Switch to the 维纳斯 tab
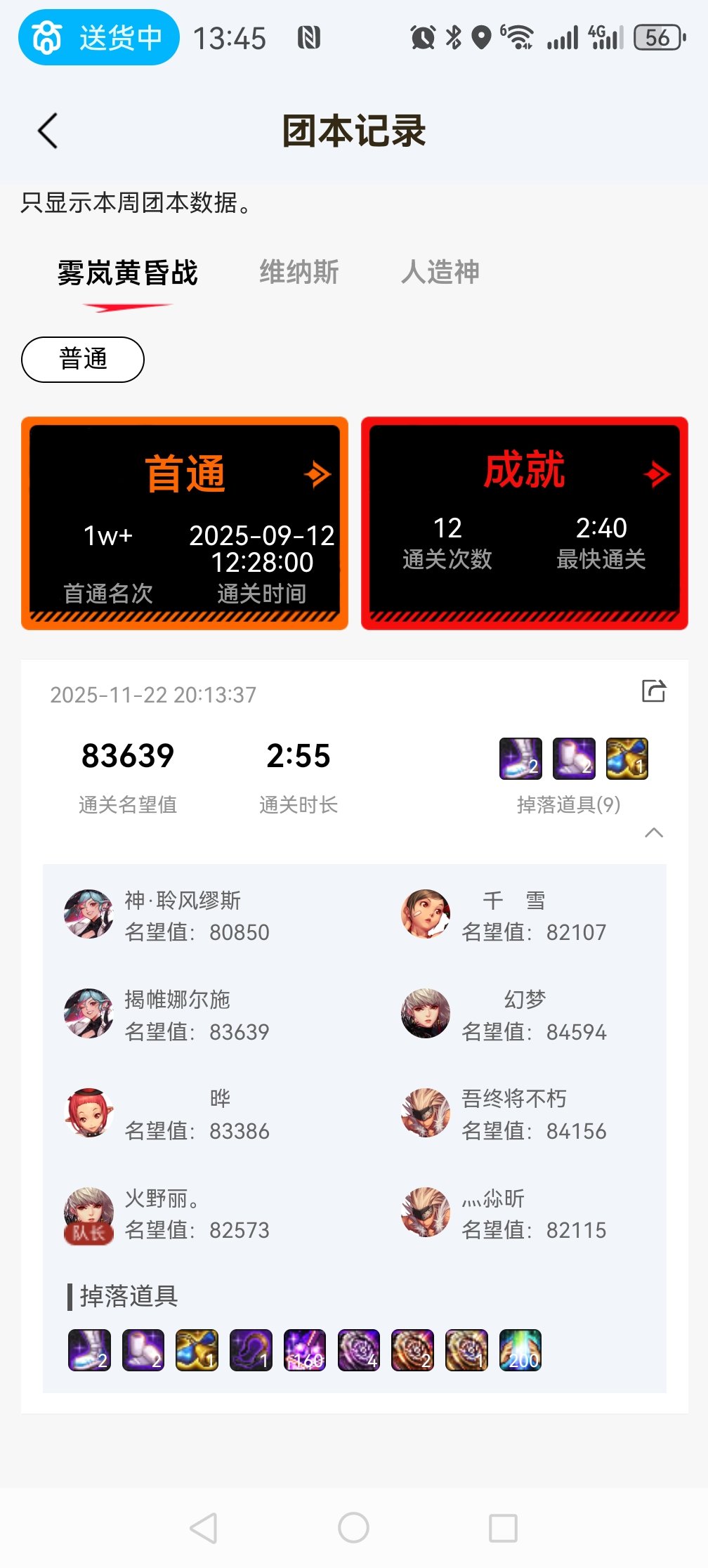708x1568 pixels. [299, 272]
